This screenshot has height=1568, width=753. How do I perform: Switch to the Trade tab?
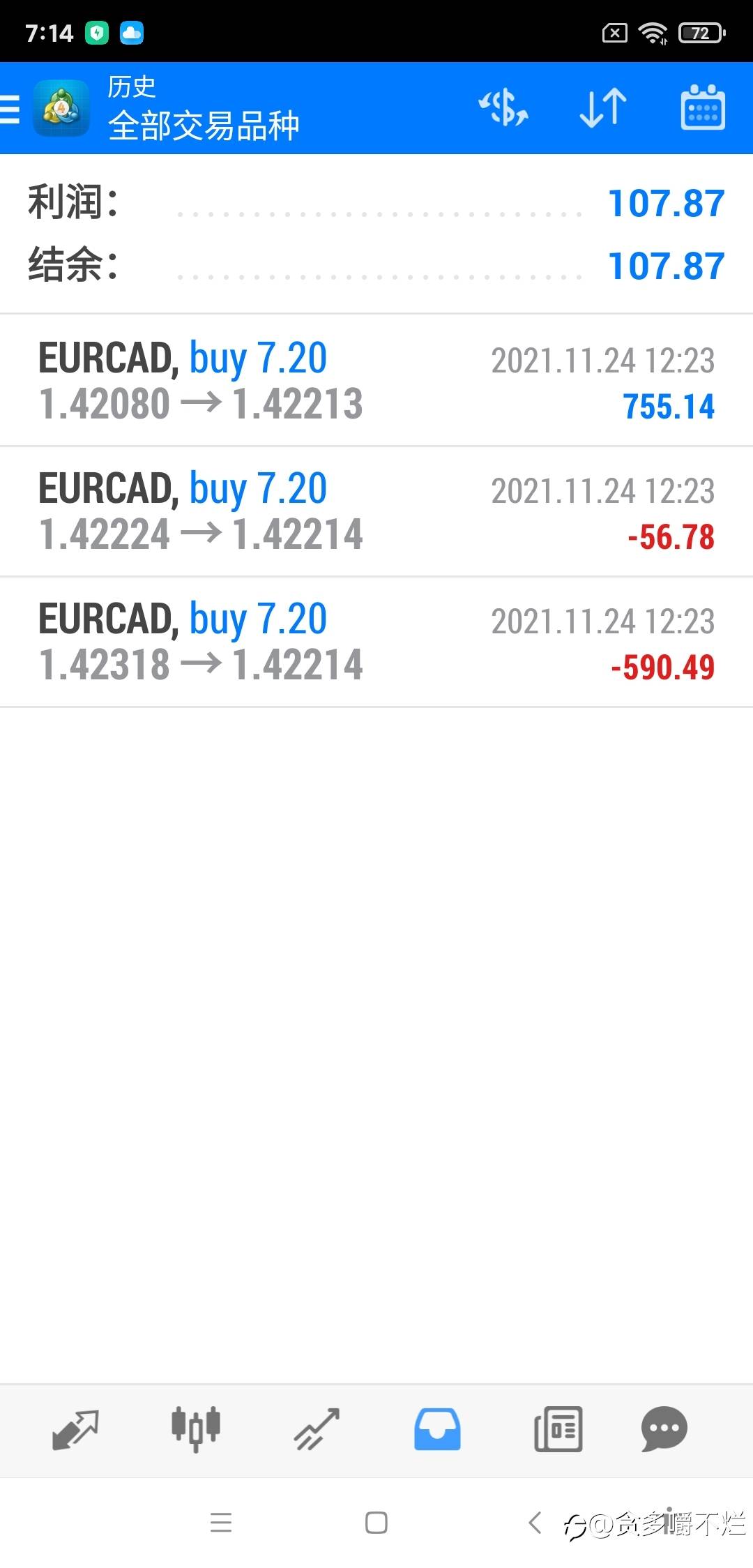[317, 1430]
